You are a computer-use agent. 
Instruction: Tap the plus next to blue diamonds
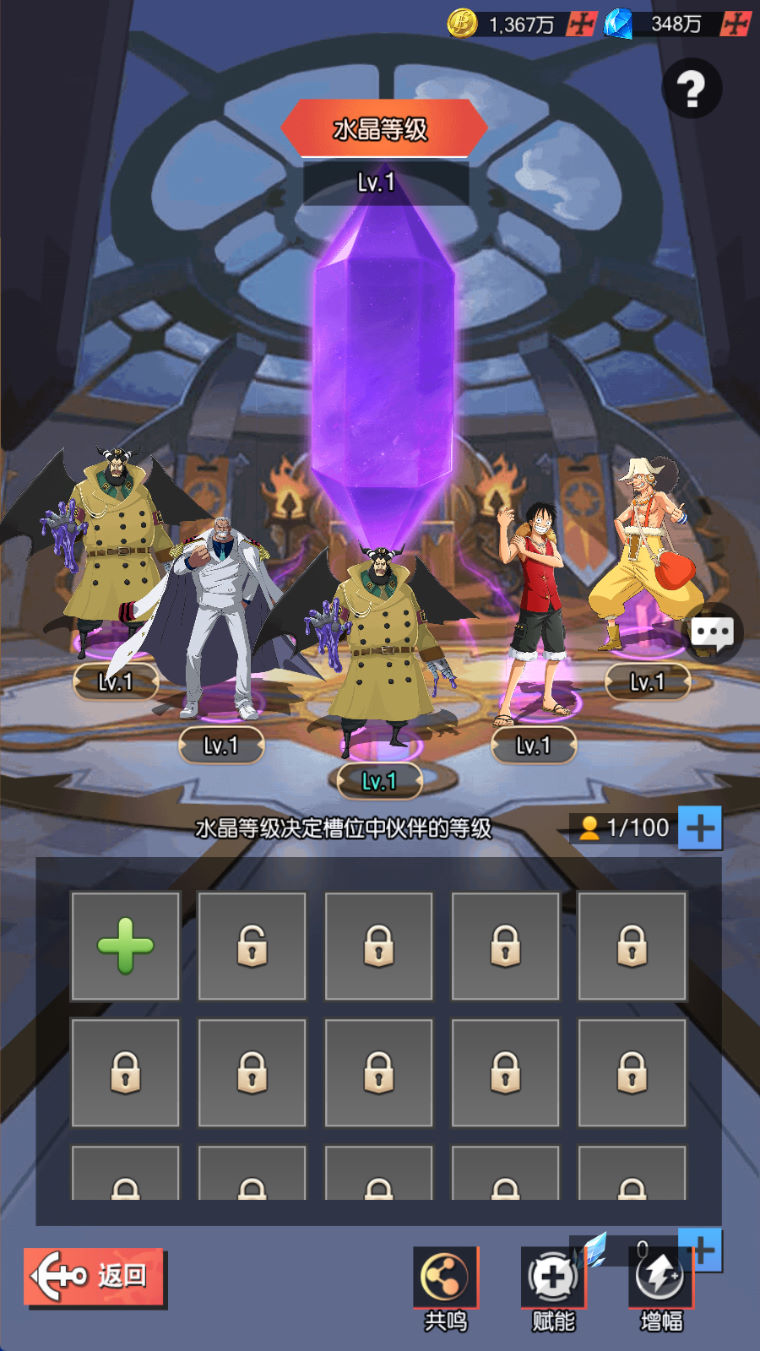(736, 24)
